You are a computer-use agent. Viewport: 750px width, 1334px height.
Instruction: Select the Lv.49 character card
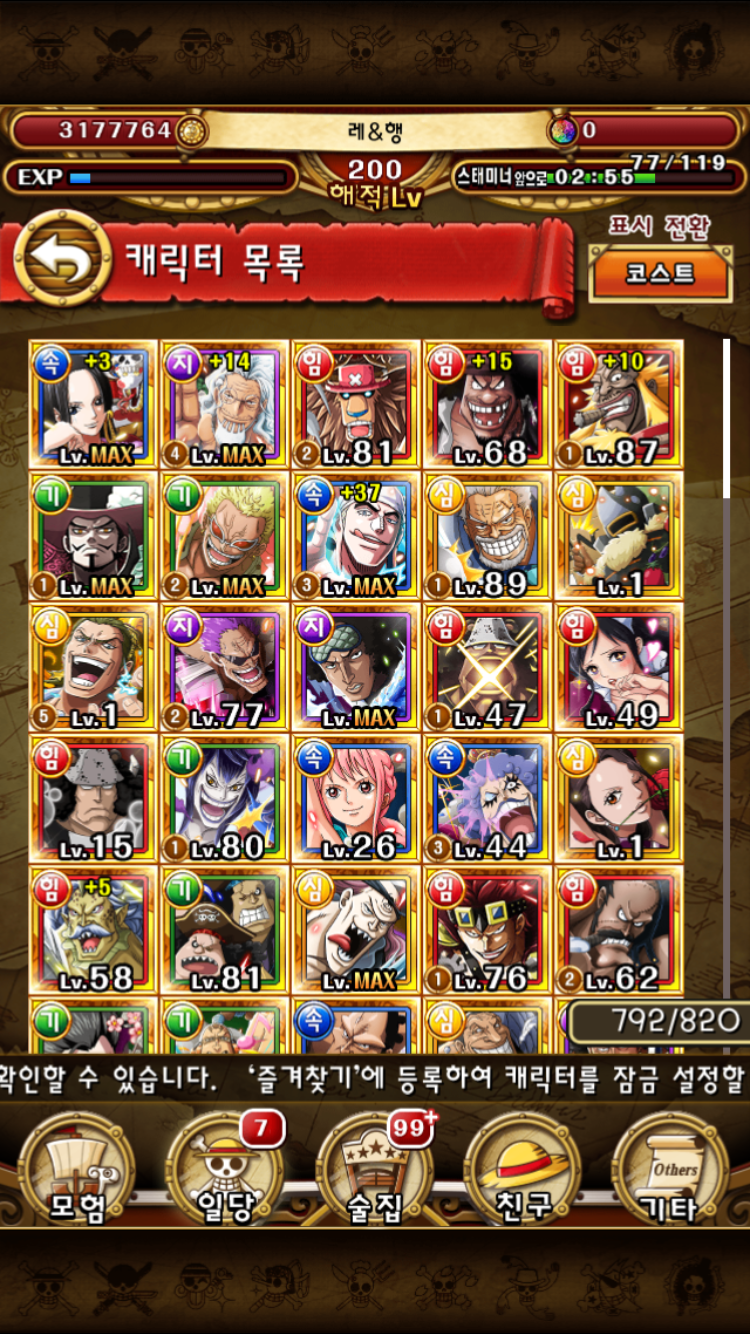tap(619, 667)
